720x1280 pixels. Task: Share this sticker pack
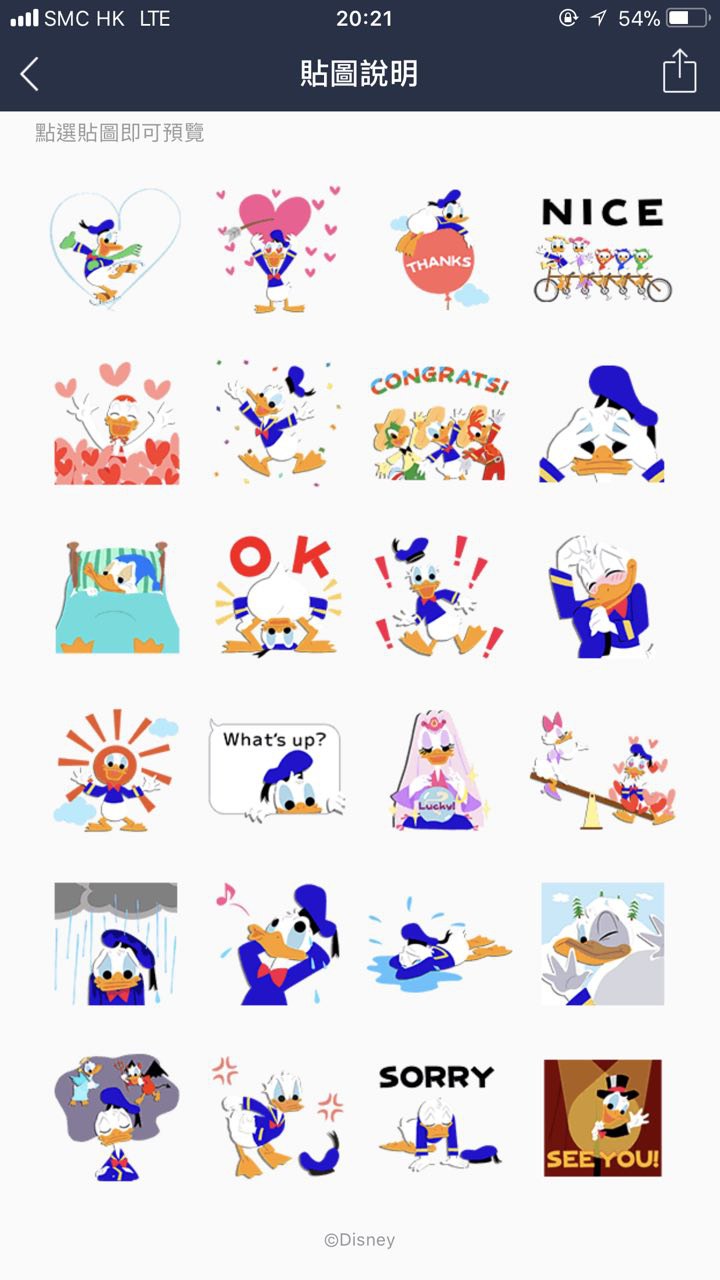[679, 73]
